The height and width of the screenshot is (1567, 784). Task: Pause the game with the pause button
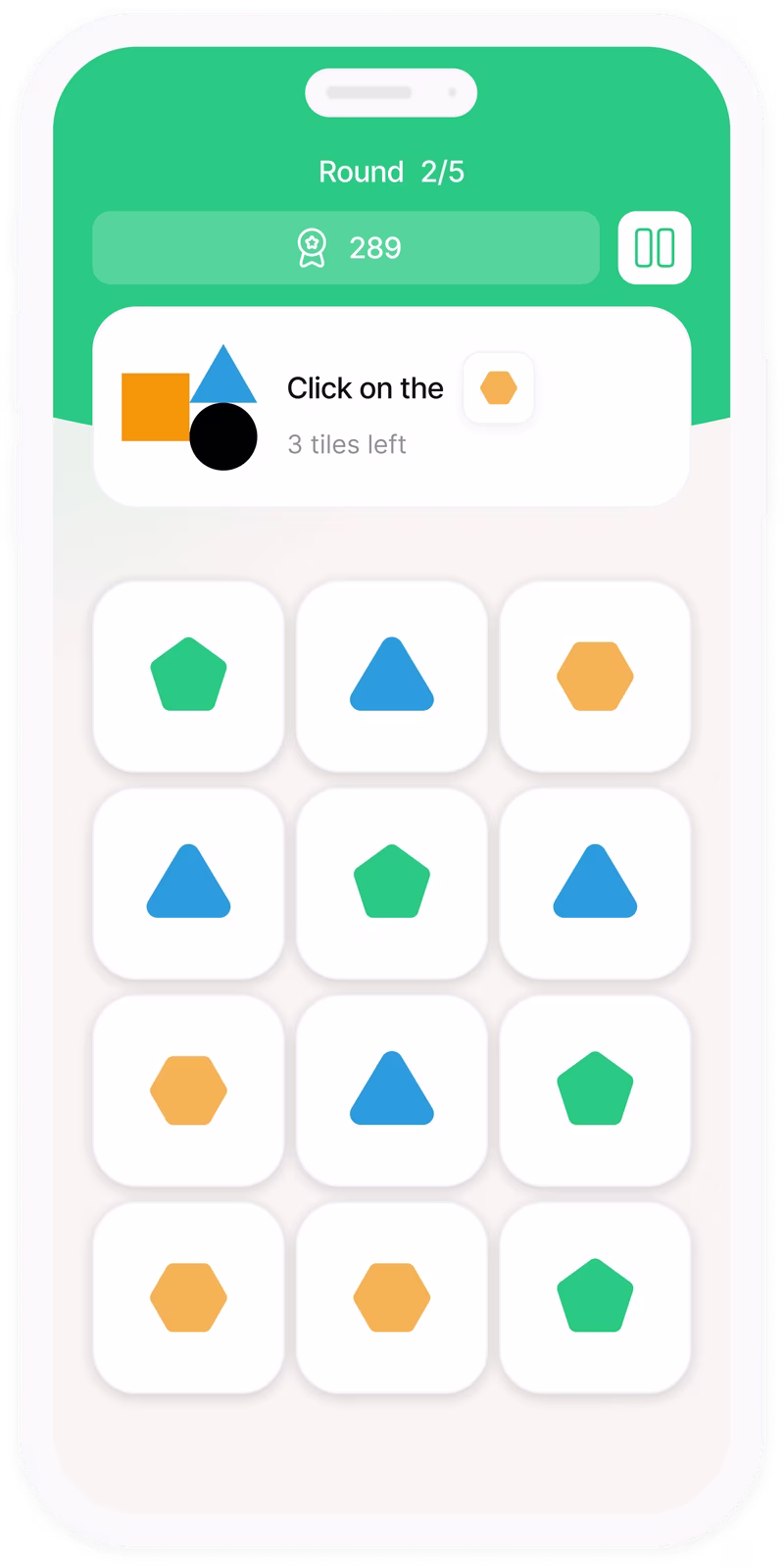655,247
